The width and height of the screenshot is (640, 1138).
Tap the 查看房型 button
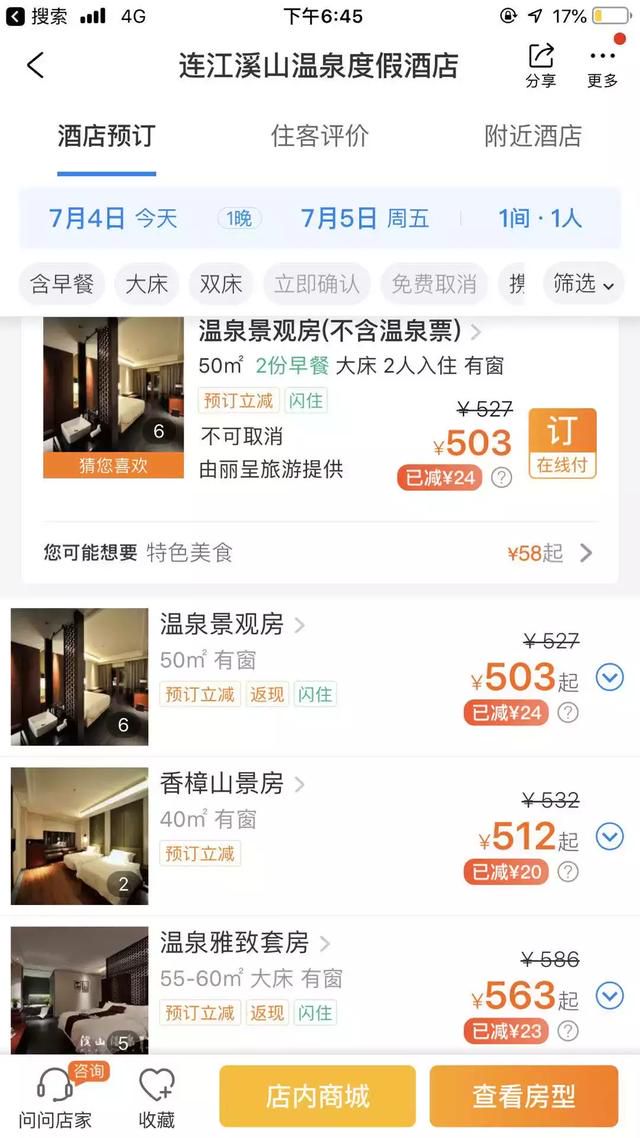[524, 1096]
